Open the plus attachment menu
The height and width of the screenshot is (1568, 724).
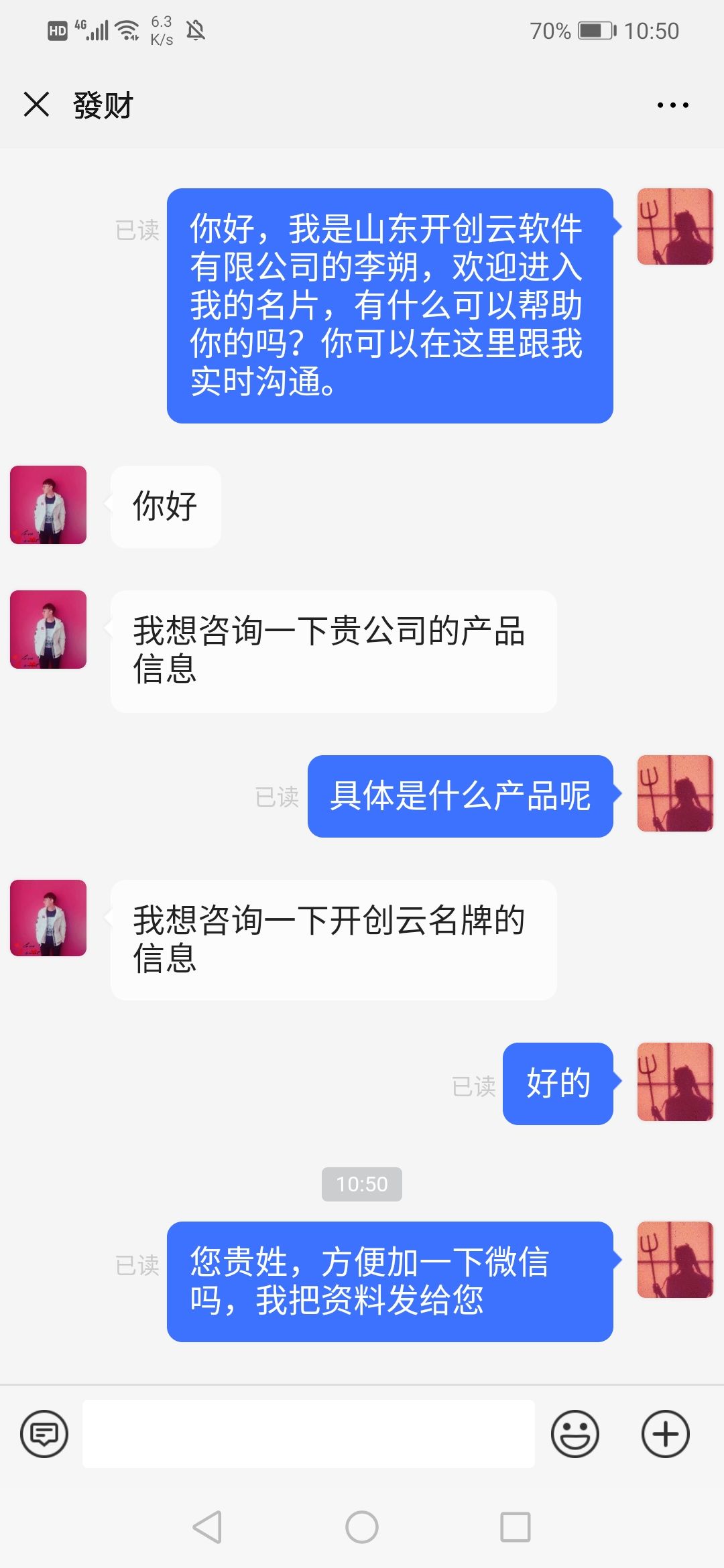point(665,1434)
